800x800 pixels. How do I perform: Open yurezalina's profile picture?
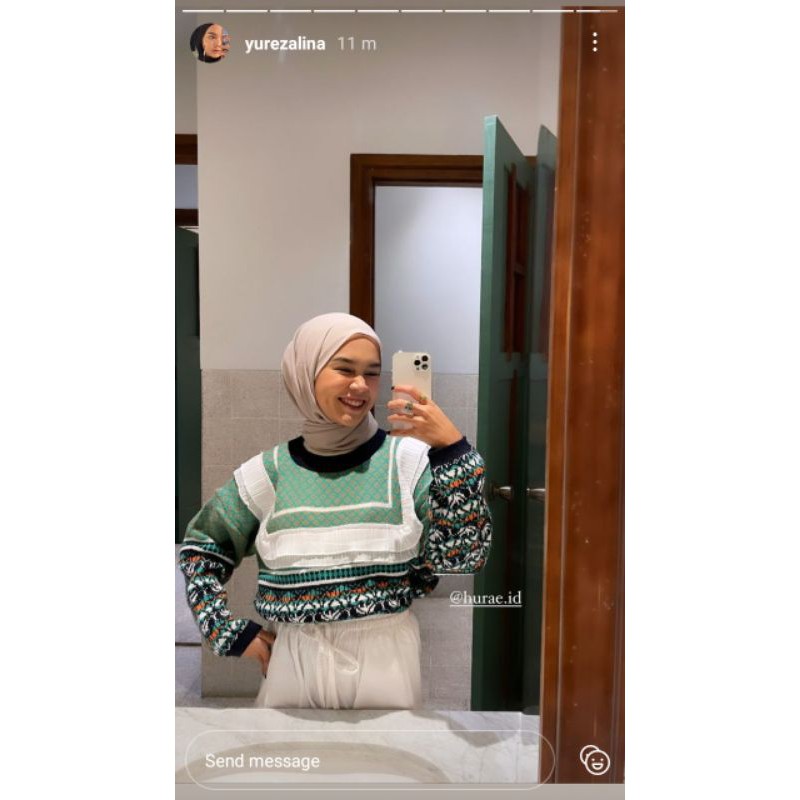click(210, 43)
